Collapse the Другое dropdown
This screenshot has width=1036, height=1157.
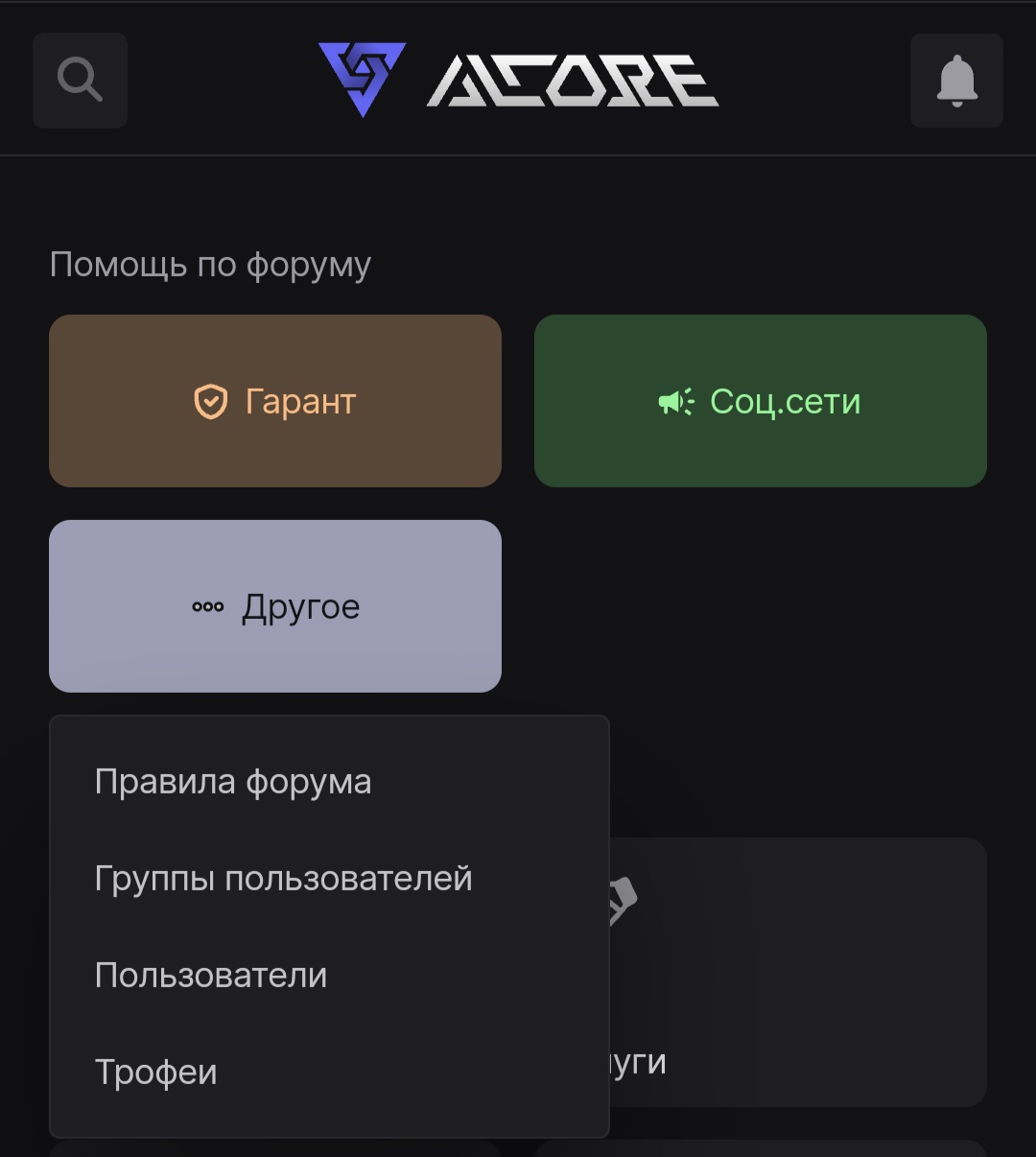tap(275, 606)
